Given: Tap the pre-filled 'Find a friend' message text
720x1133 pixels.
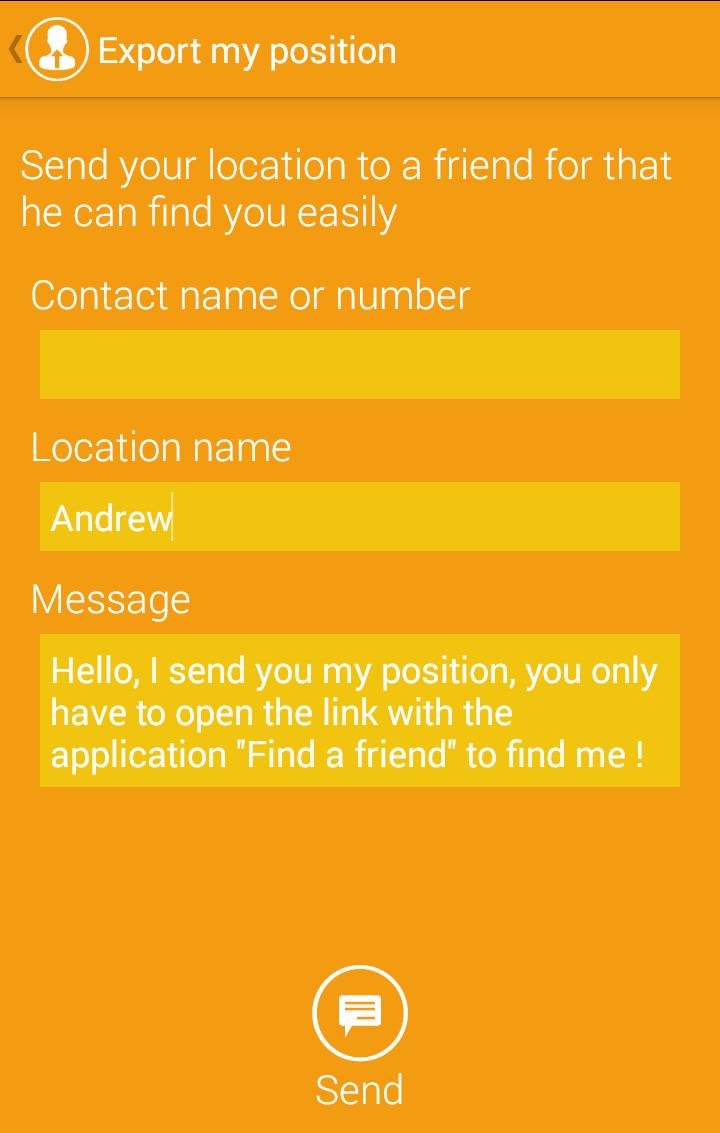Looking at the screenshot, I should pyautogui.click(x=360, y=711).
